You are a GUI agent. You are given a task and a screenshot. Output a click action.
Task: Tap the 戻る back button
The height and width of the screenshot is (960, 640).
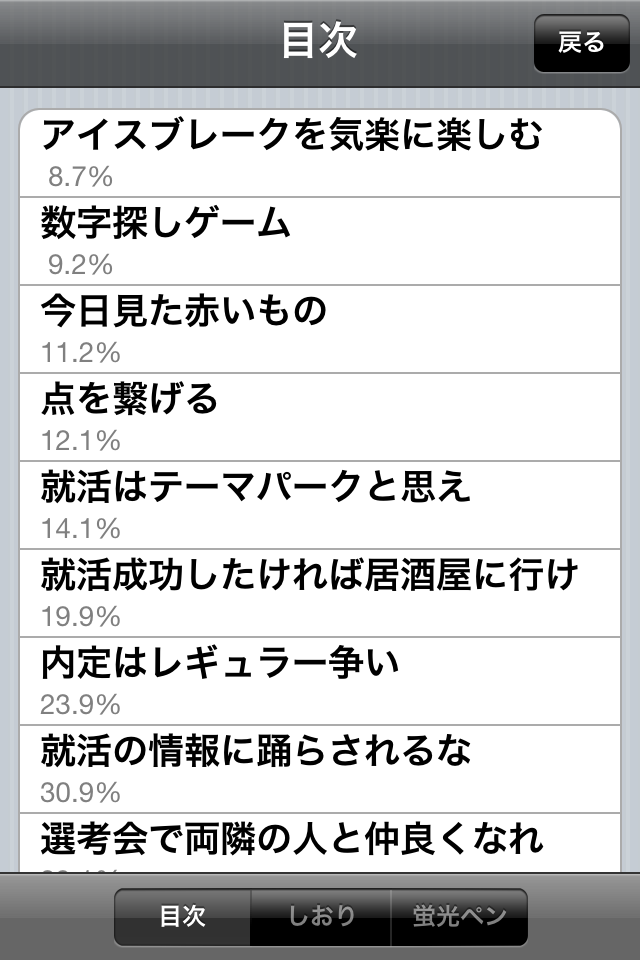[581, 43]
